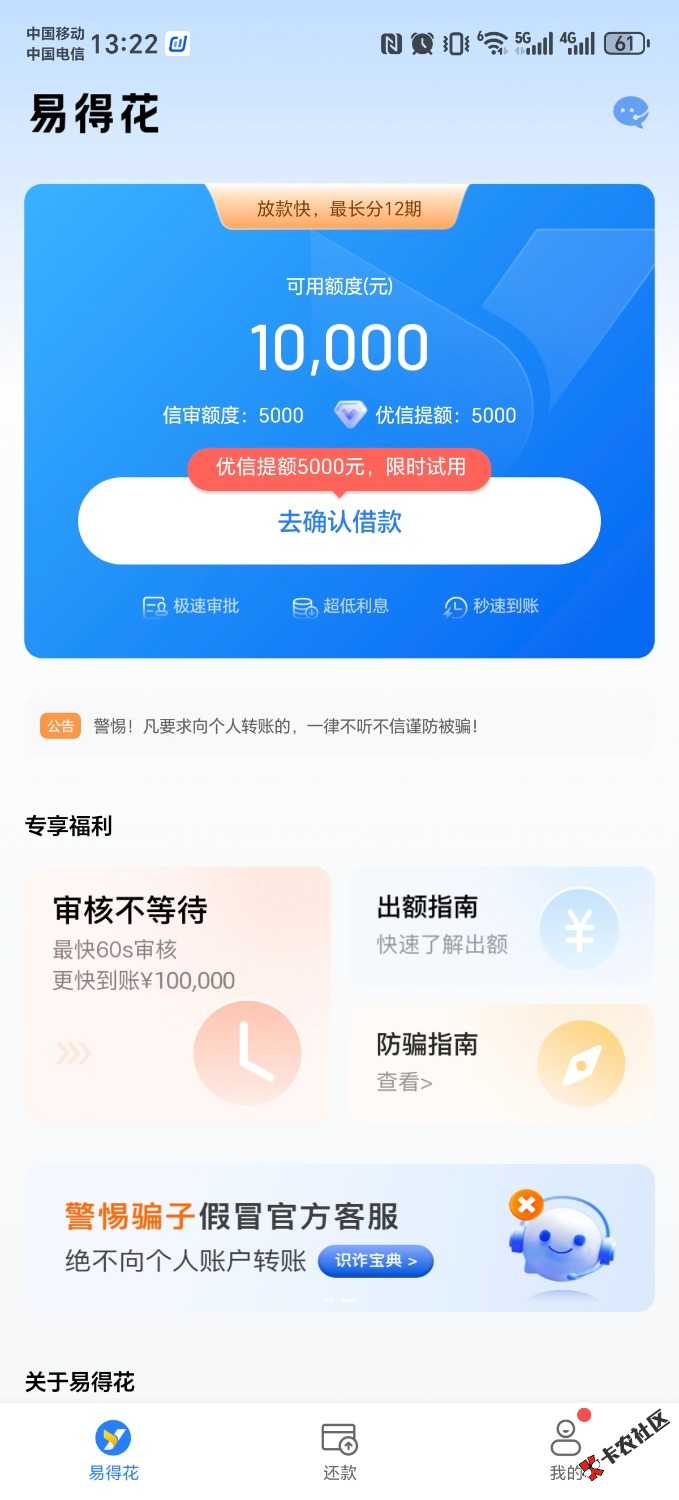The height and width of the screenshot is (1500, 679).
Task: Open the customer service chat icon
Action: 630,113
